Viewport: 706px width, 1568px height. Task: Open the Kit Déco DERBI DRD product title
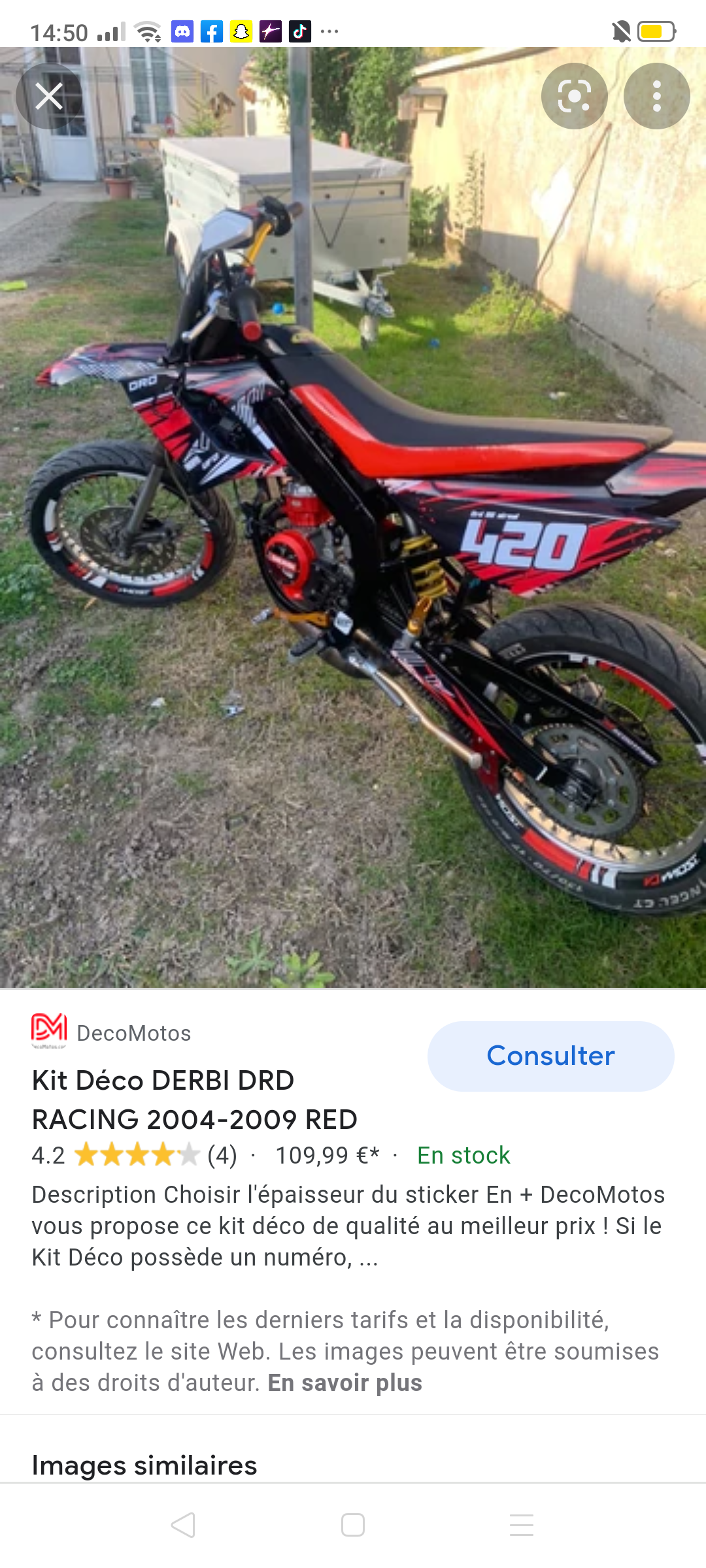click(195, 1100)
